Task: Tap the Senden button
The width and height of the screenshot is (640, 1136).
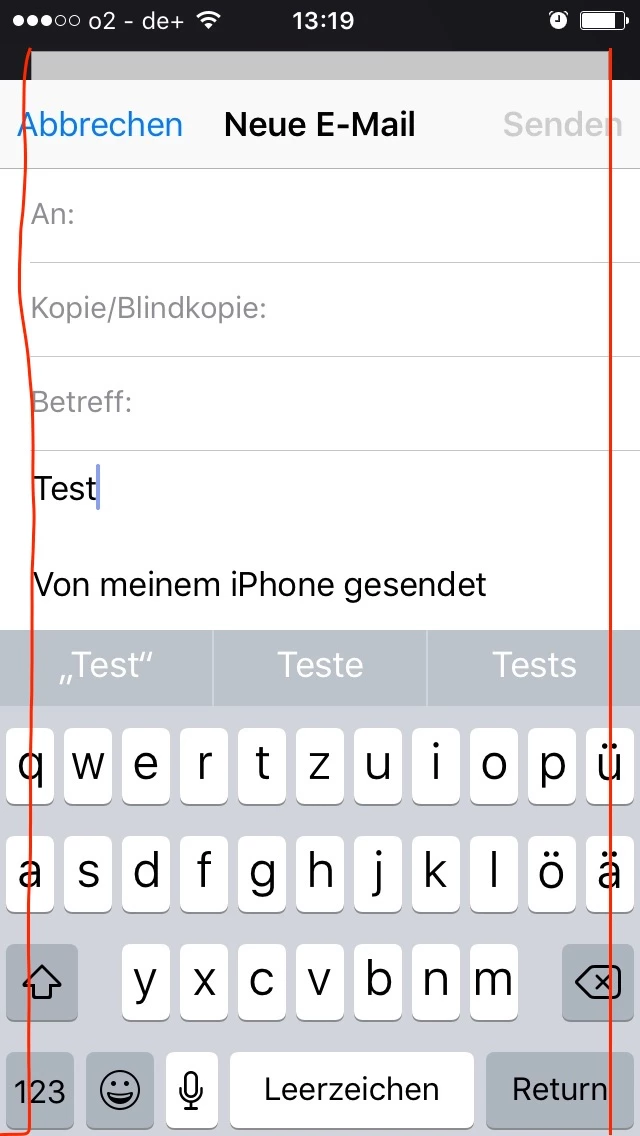Action: coord(562,125)
